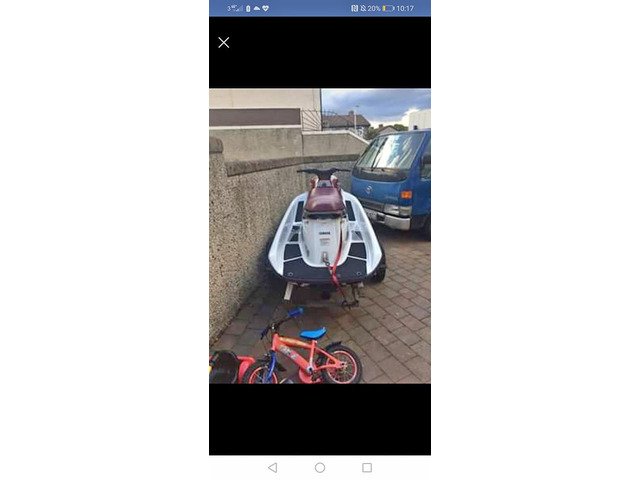Close the photo viewer
The image size is (640, 480).
(223, 42)
